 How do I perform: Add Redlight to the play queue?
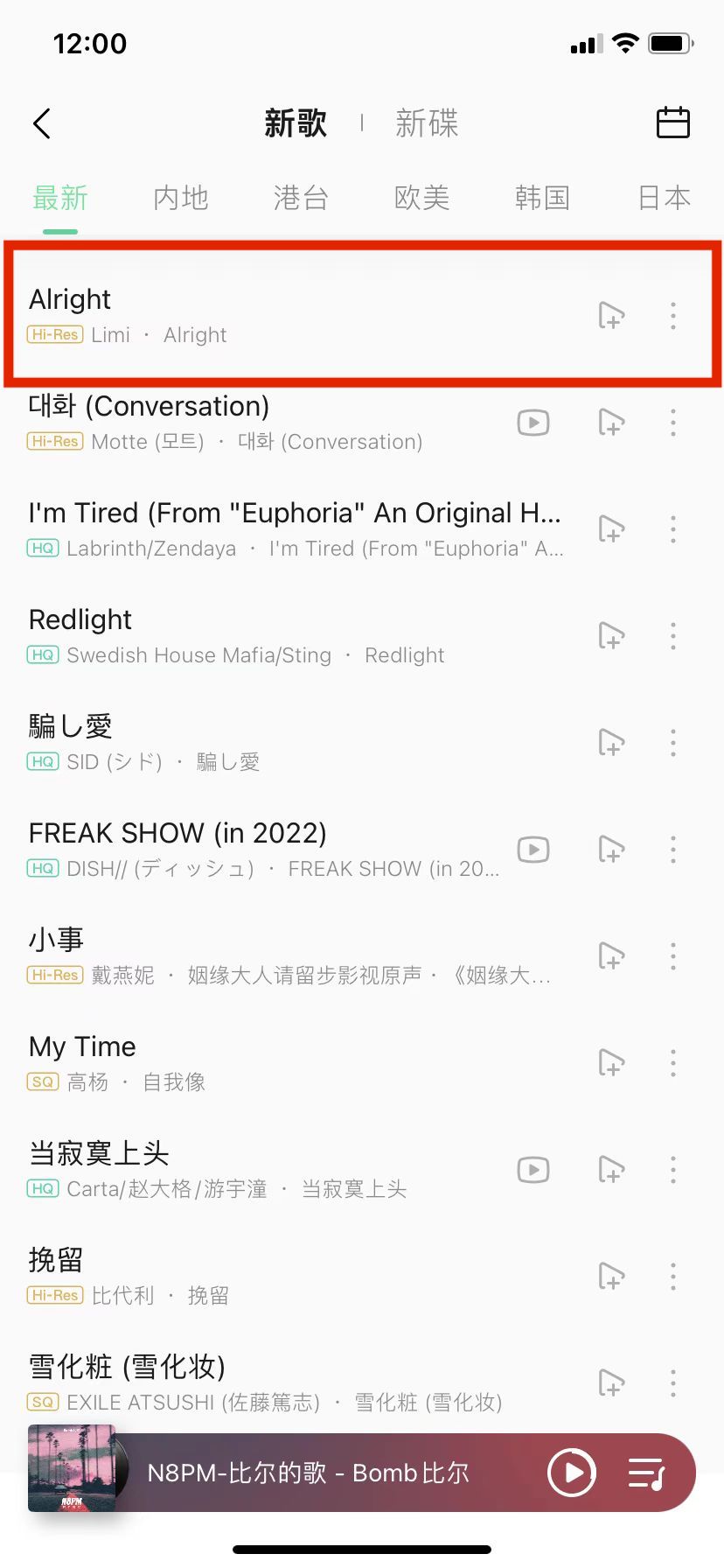pyautogui.click(x=611, y=636)
